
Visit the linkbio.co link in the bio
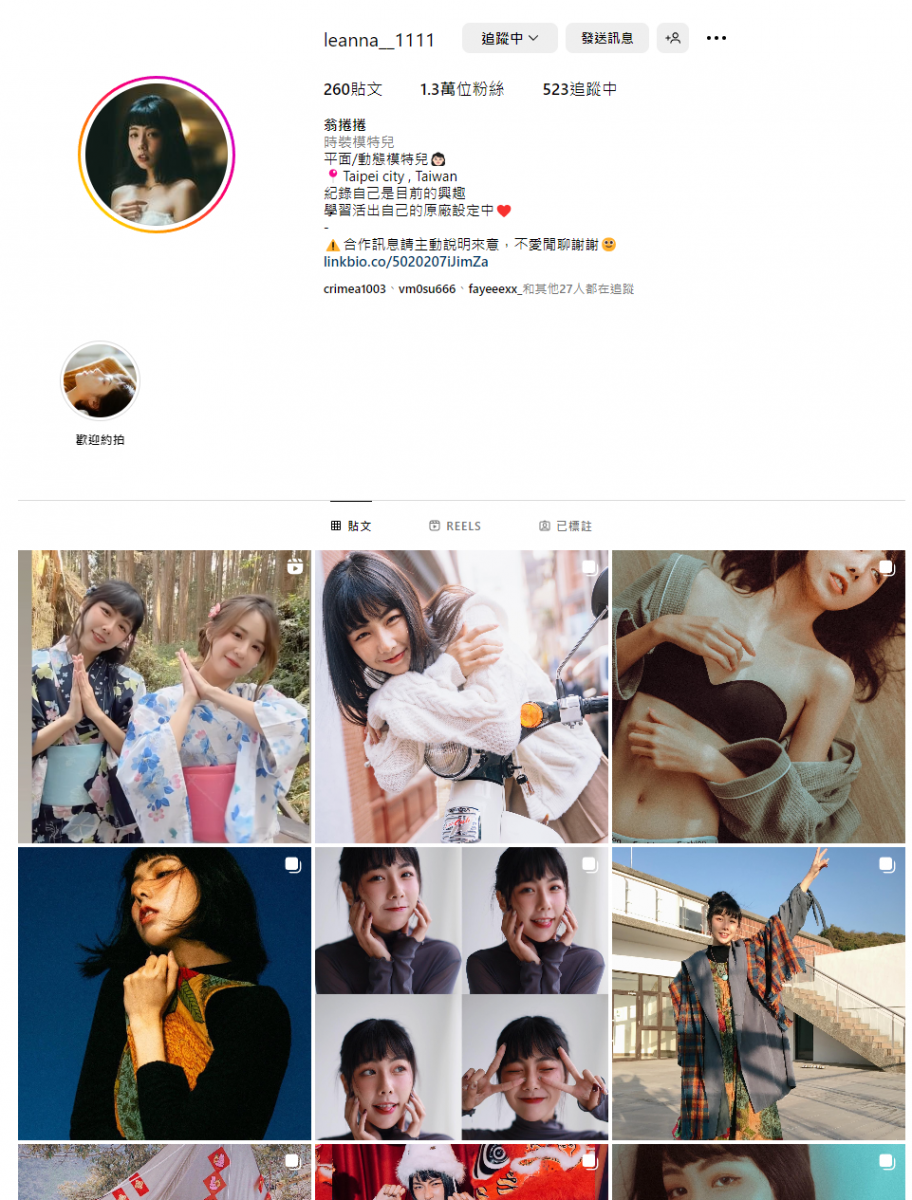click(x=406, y=262)
